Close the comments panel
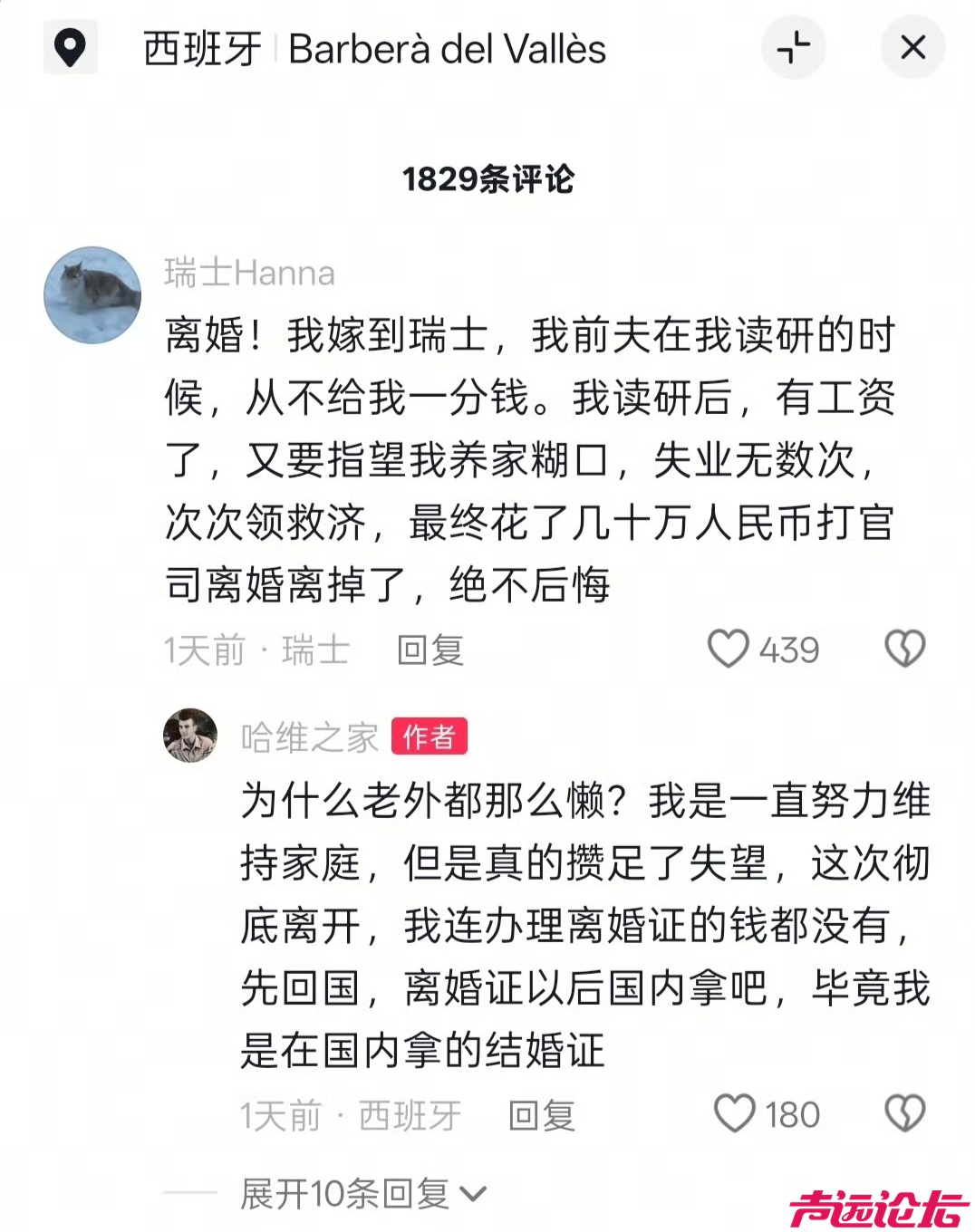Screen dimensions: 975x1232 [x=912, y=47]
